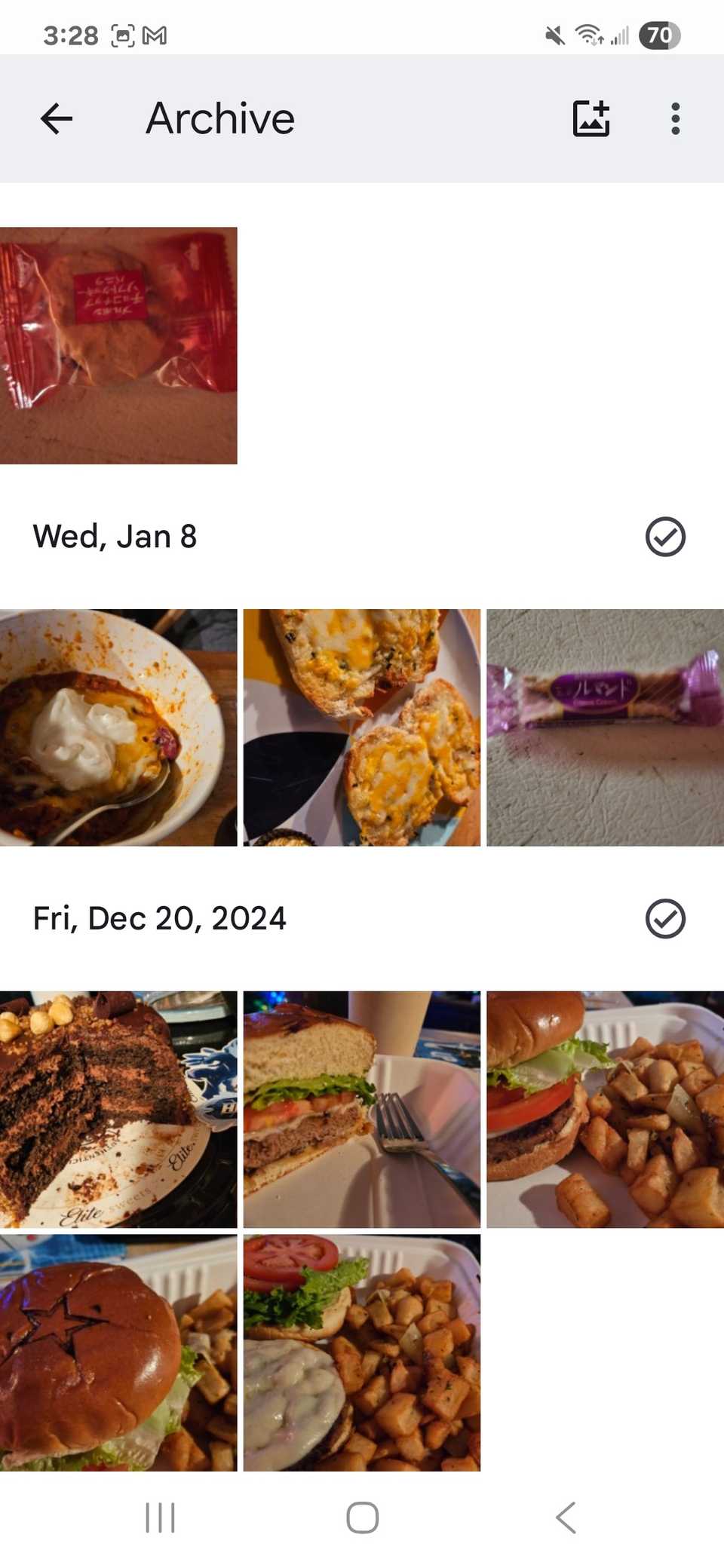Tap the Wi-Fi icon in status bar
Image resolution: width=724 pixels, height=1568 pixels.
tap(587, 34)
